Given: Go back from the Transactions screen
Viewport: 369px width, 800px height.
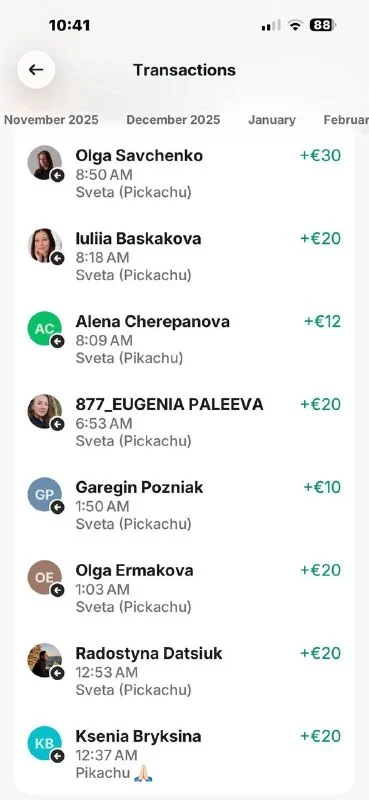Looking at the screenshot, I should [36, 70].
